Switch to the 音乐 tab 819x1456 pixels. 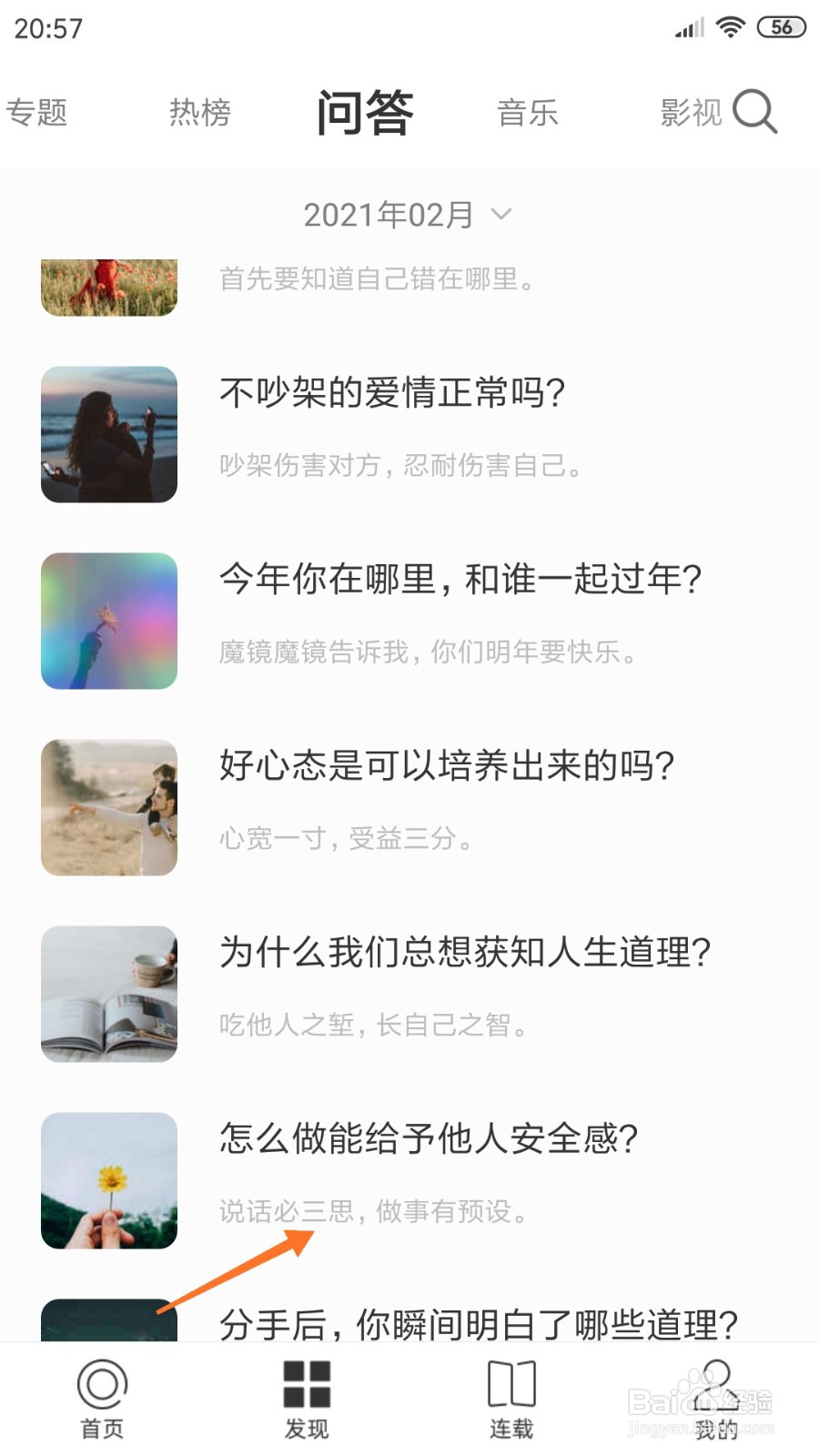[x=528, y=113]
